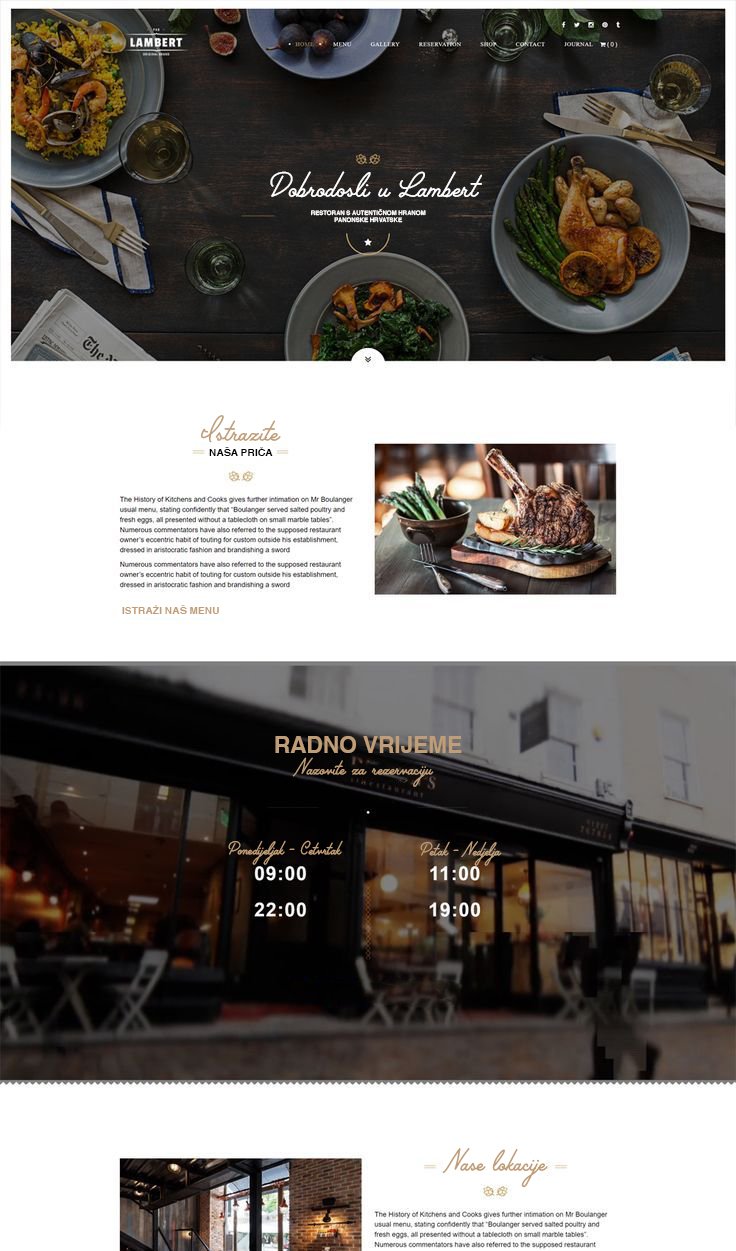Visit the Shop section
Screen dimensions: 736x1251
click(x=488, y=44)
